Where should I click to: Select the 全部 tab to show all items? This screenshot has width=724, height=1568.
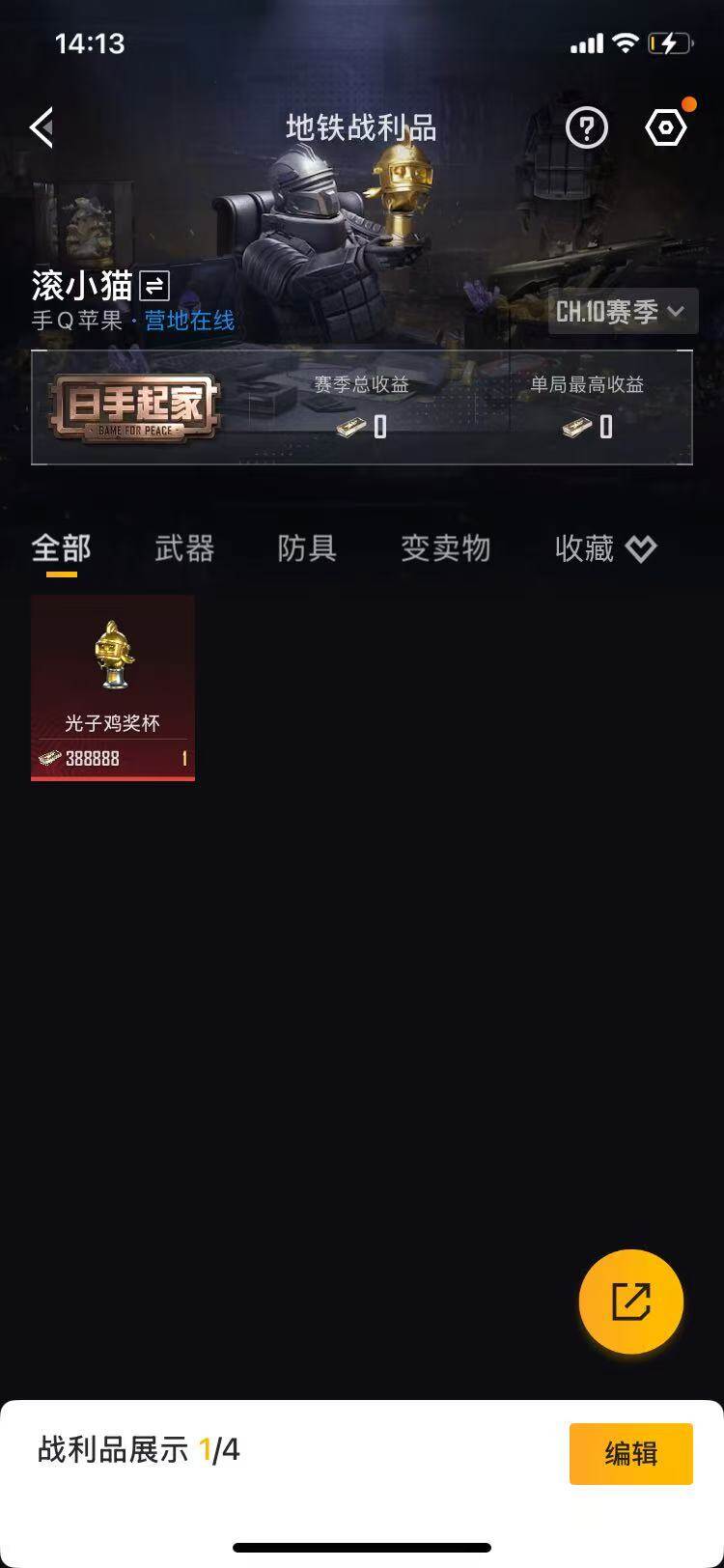tap(61, 547)
